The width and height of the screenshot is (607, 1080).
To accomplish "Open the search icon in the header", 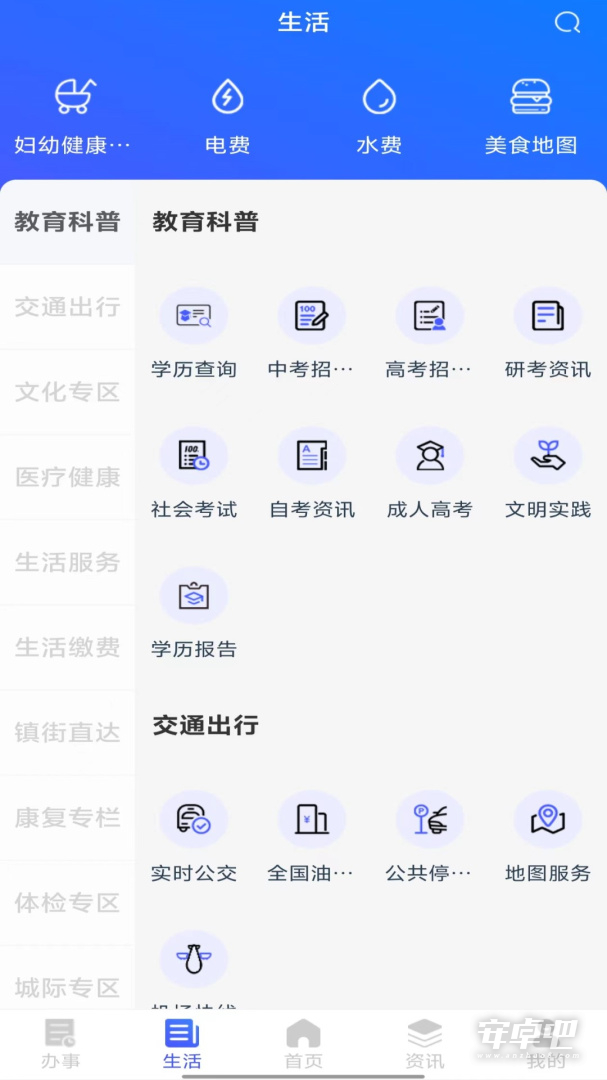I will pos(567,23).
